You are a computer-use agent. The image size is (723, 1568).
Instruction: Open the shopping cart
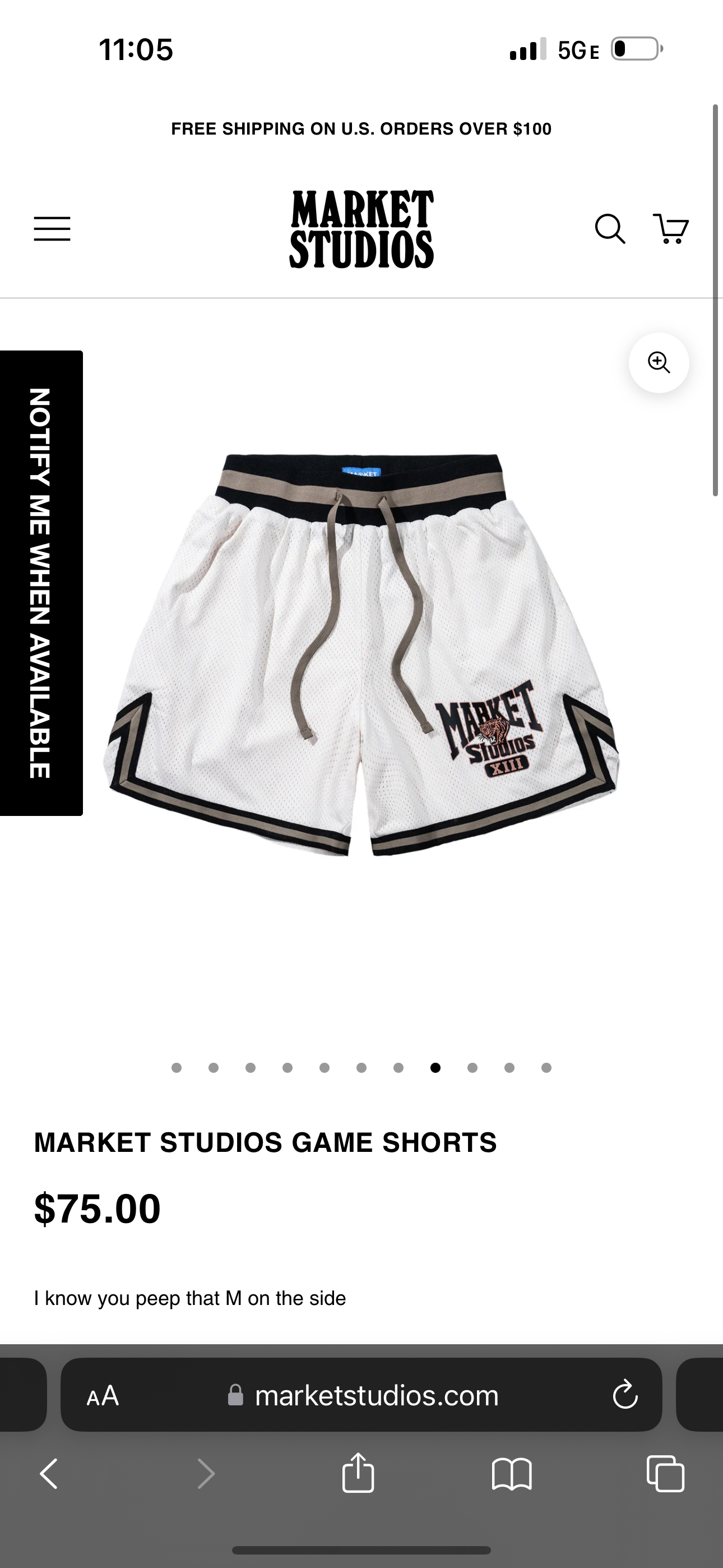click(x=670, y=229)
